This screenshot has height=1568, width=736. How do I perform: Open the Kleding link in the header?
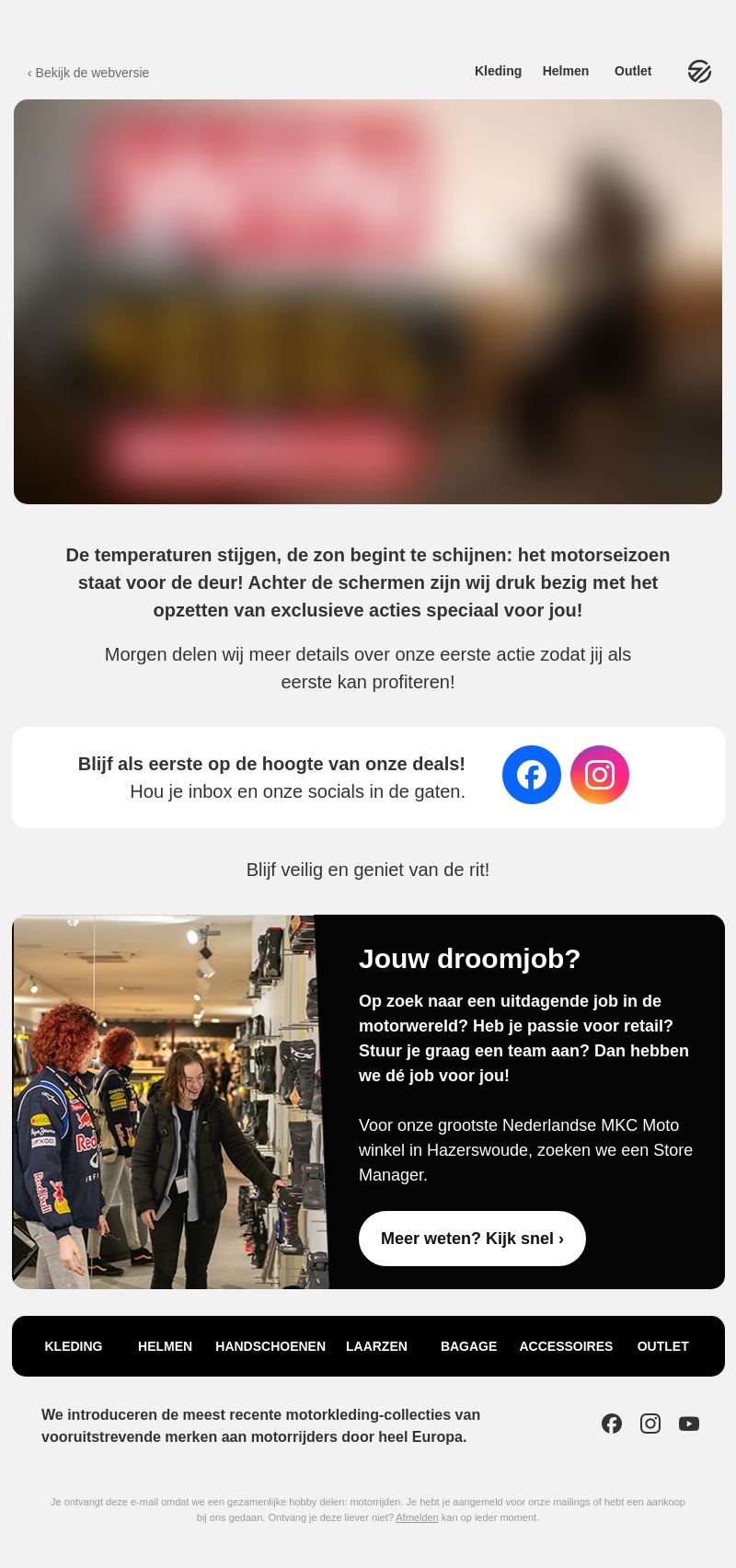pos(498,71)
